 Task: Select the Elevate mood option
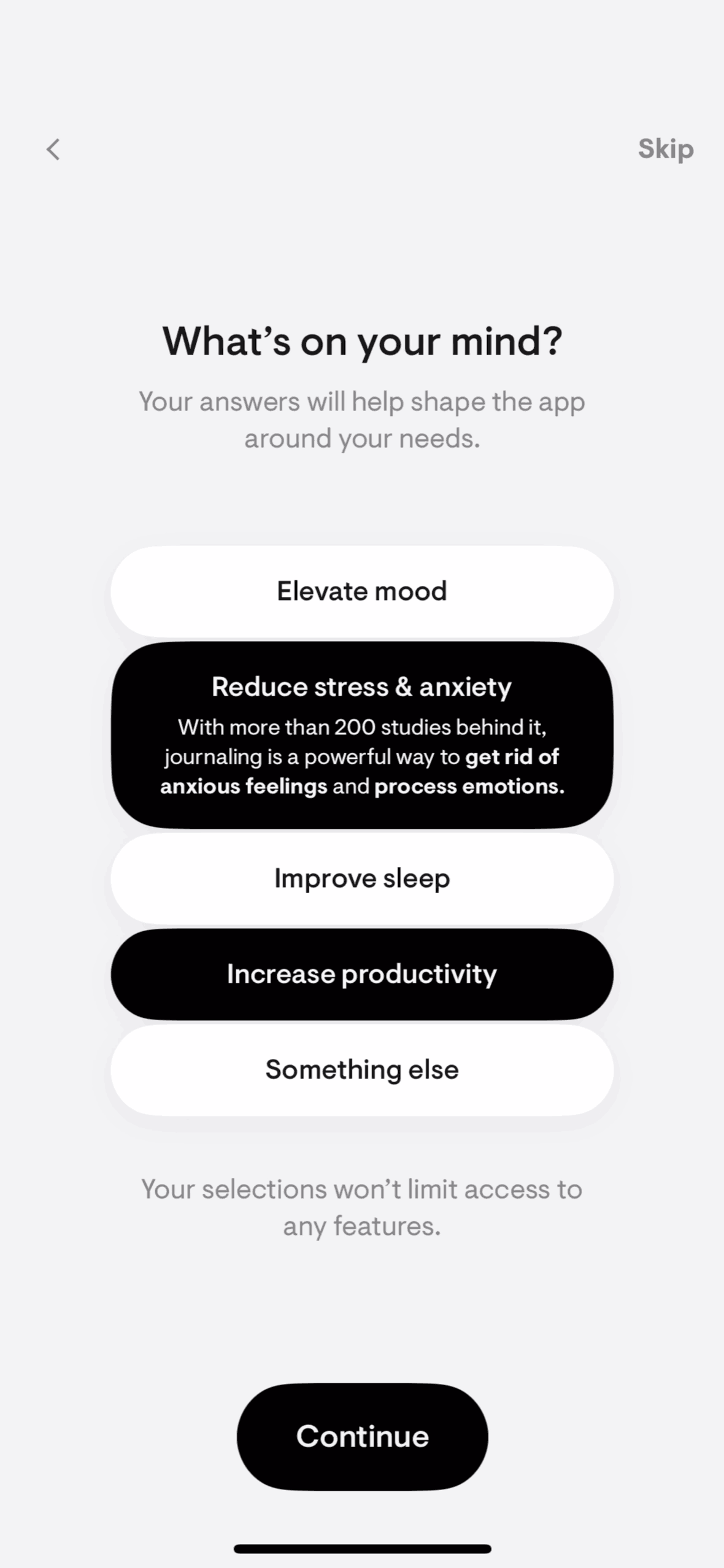[362, 591]
